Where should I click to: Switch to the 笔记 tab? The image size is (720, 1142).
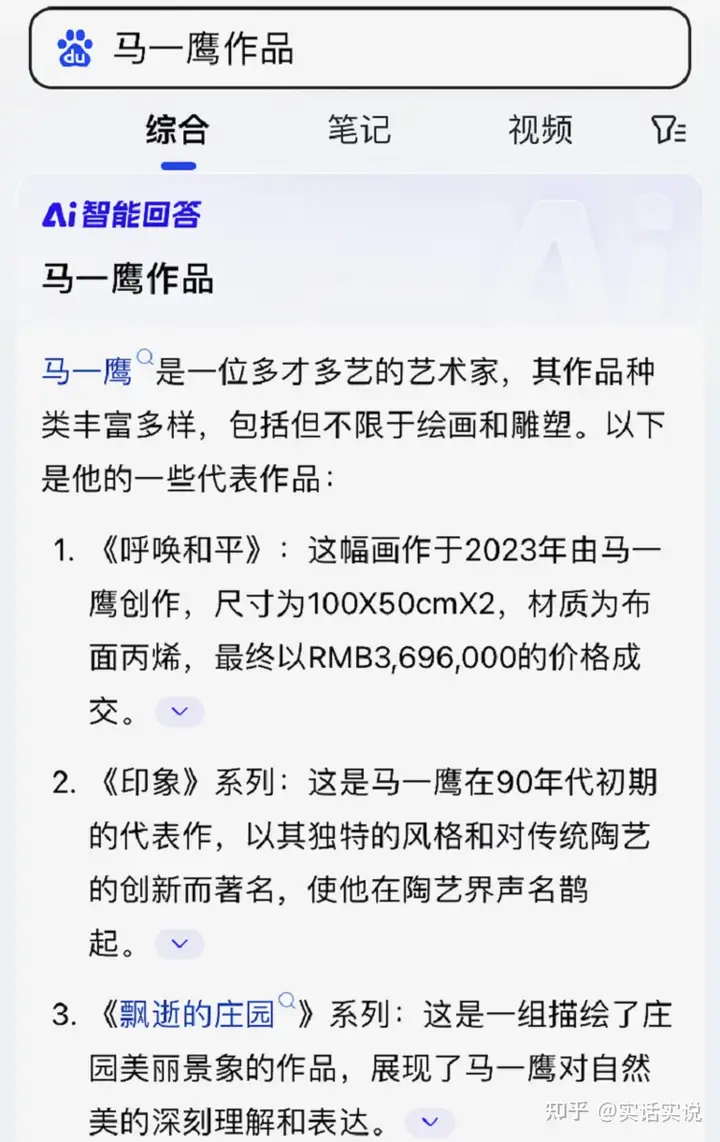tap(358, 129)
